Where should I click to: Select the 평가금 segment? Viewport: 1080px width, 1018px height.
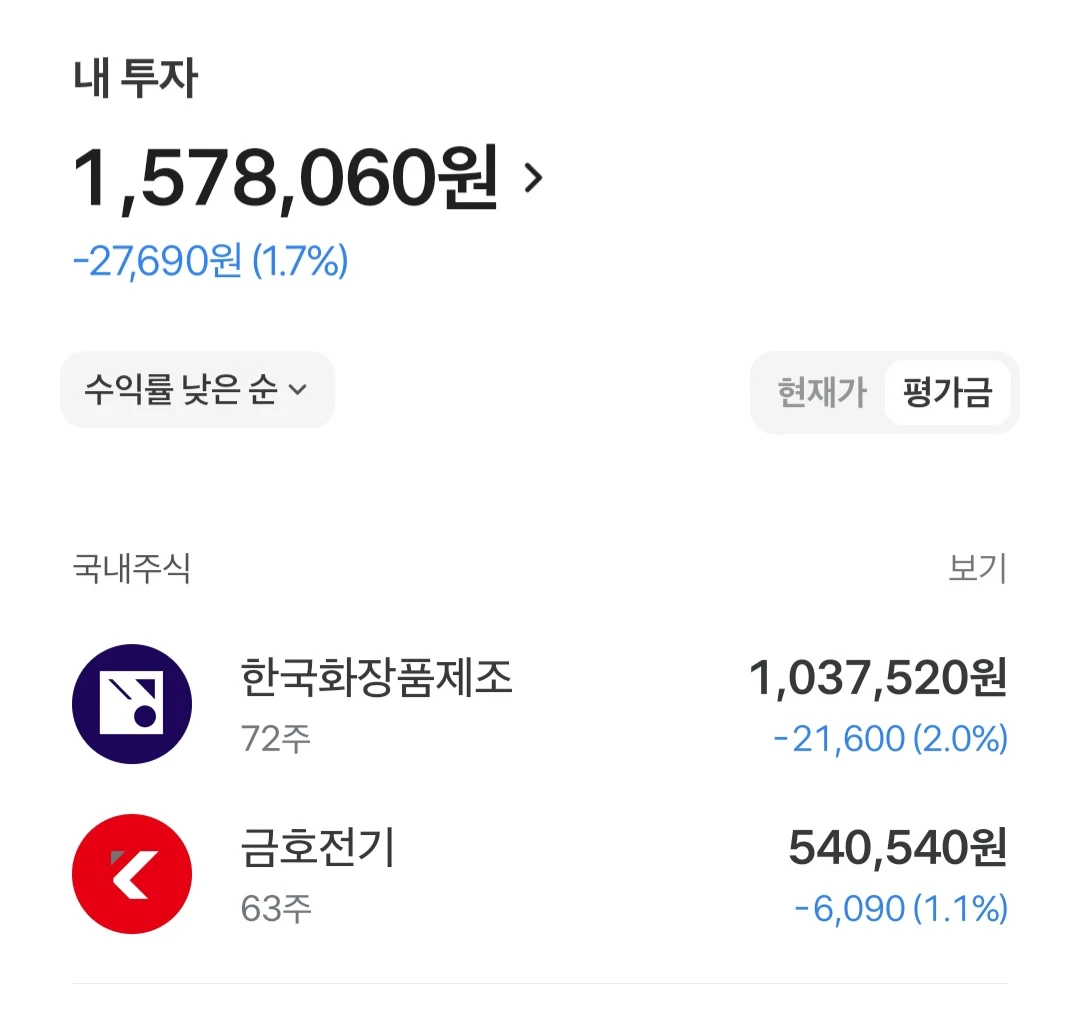pyautogui.click(x=948, y=393)
